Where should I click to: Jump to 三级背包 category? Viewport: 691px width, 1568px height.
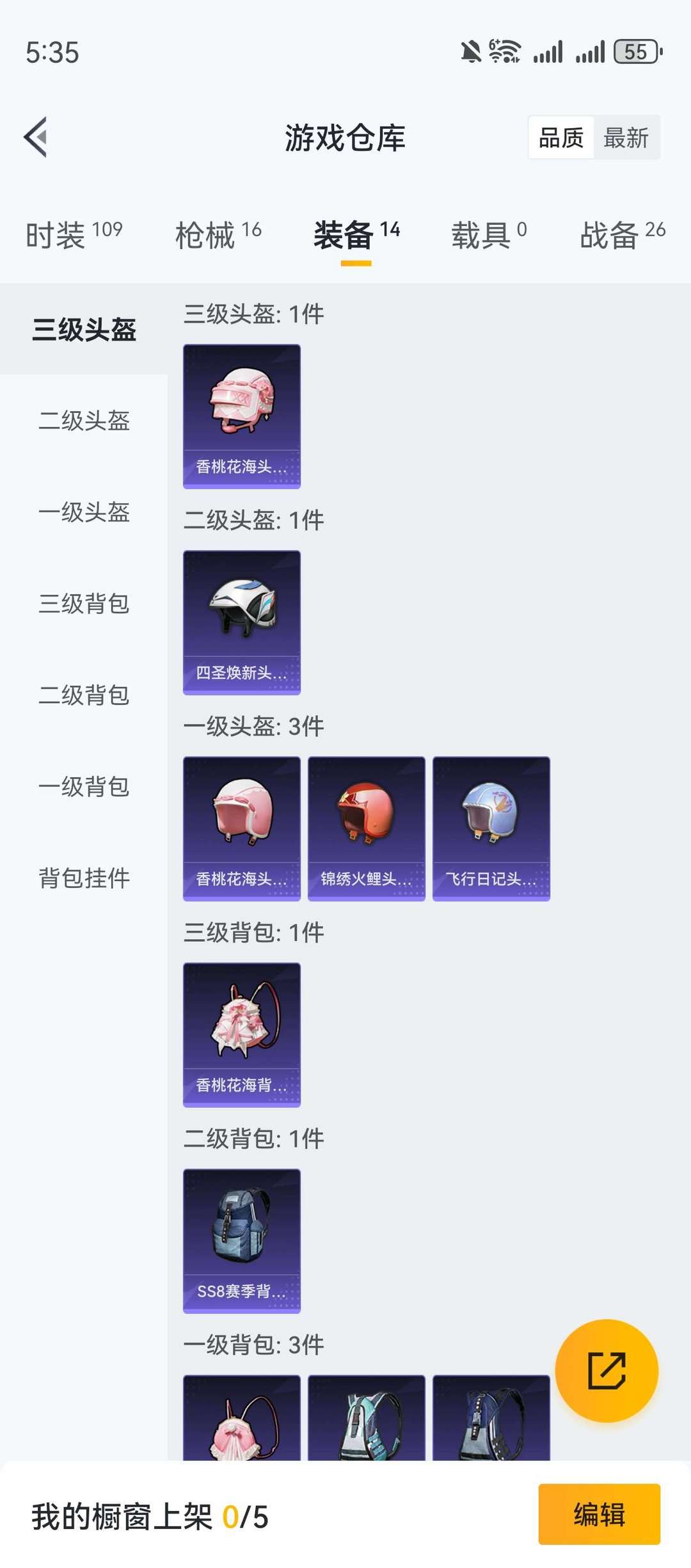[x=84, y=604]
